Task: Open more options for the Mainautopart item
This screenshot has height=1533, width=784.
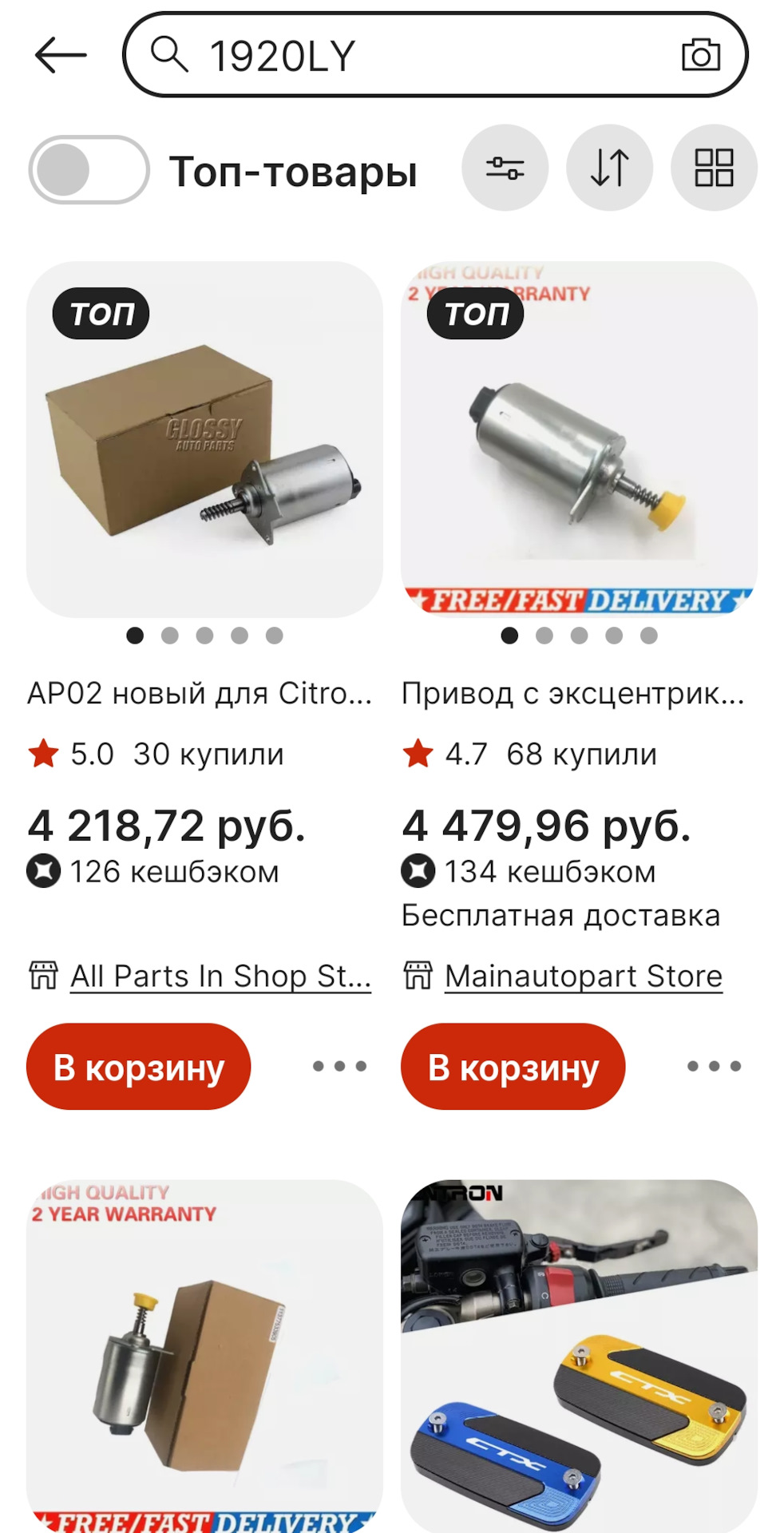Action: click(x=714, y=1066)
